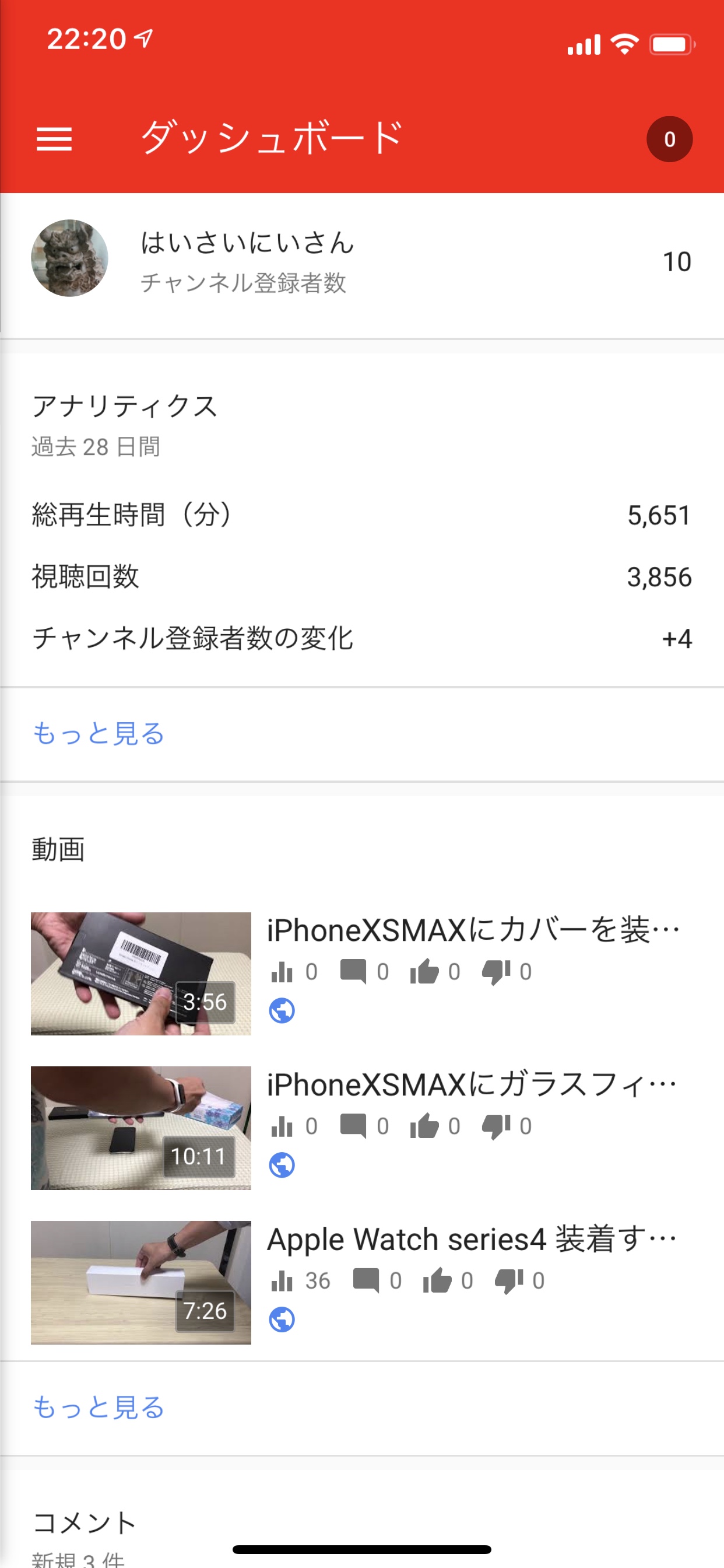724x1568 pixels.
Task: Open the 視聴回数 views stat
Action: tap(361, 576)
